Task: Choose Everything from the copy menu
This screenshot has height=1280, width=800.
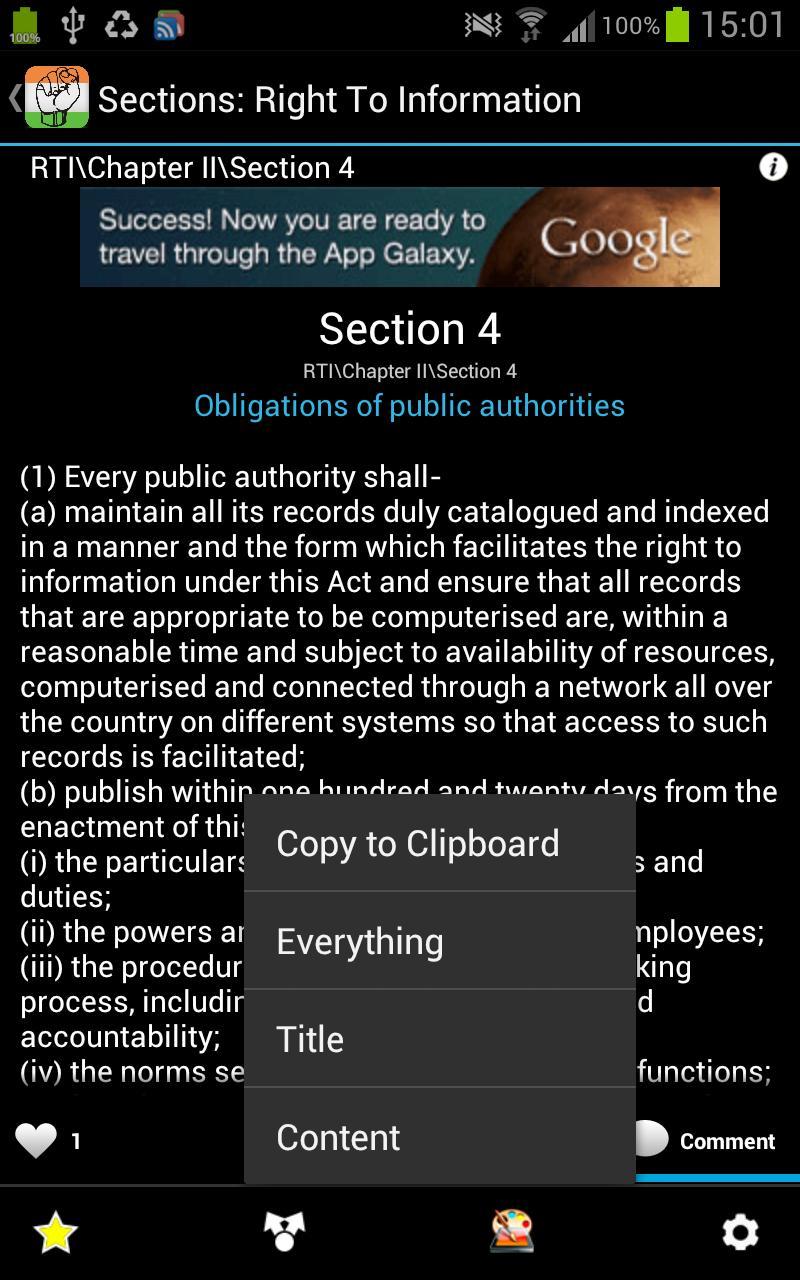Action: click(360, 940)
